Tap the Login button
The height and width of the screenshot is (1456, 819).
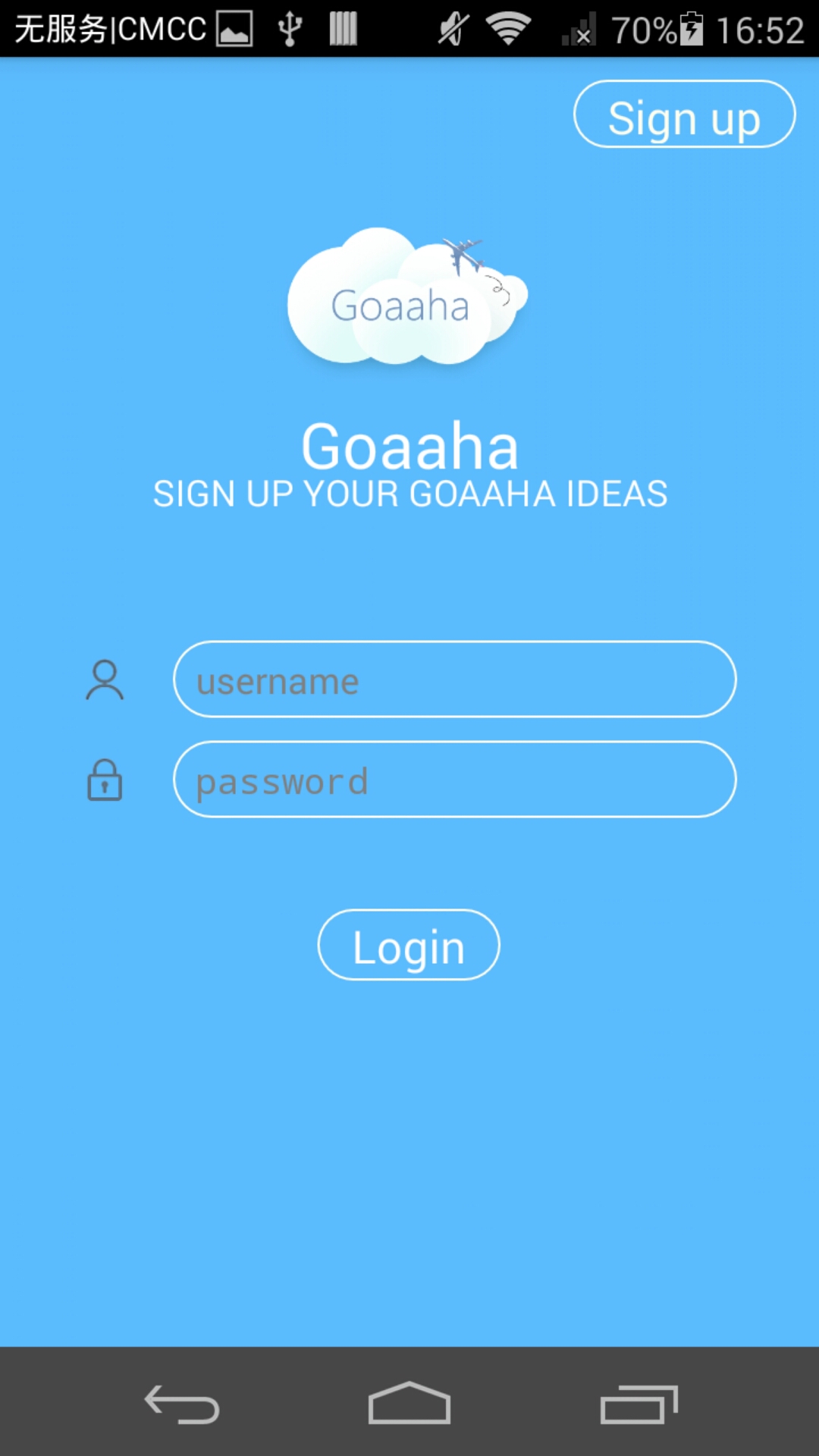coord(409,945)
